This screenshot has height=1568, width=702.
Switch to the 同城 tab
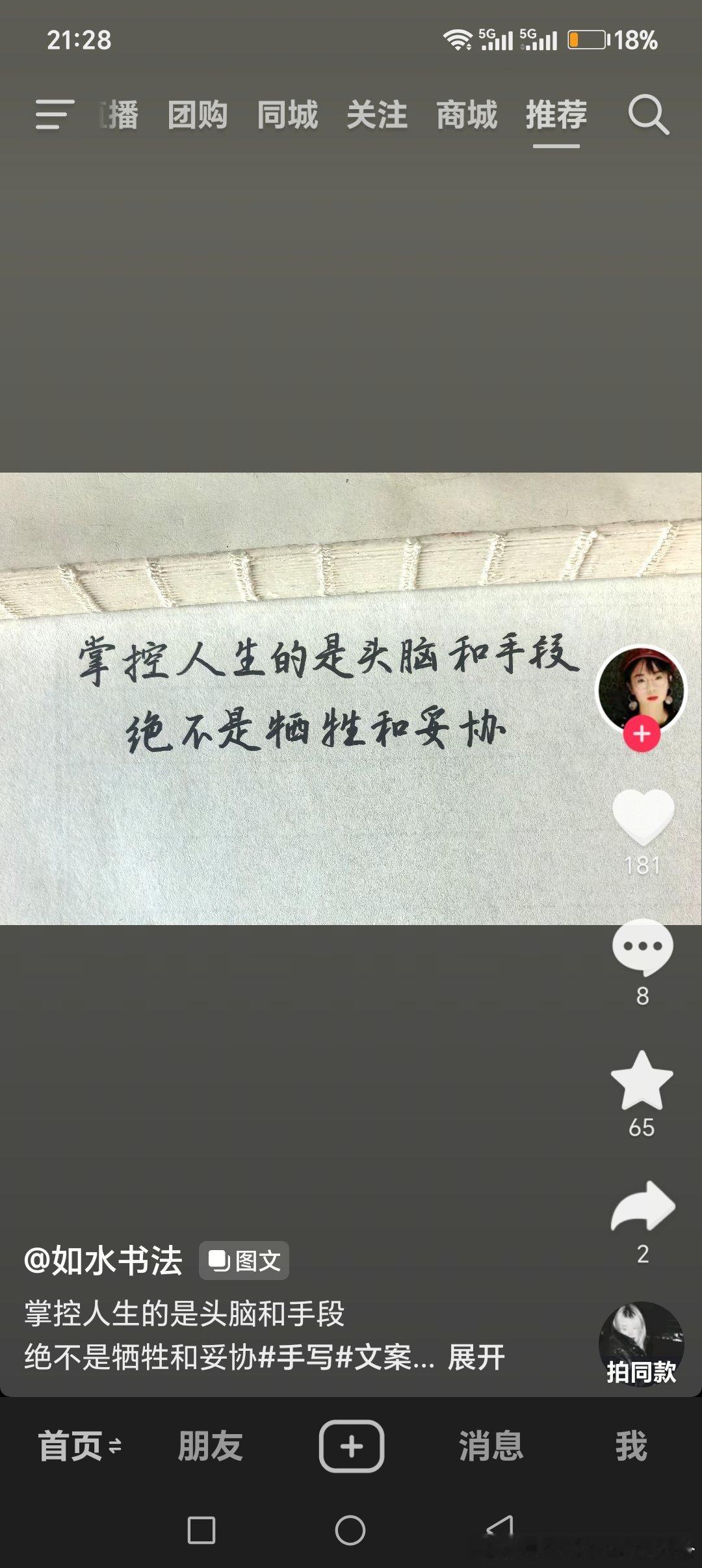pyautogui.click(x=287, y=115)
